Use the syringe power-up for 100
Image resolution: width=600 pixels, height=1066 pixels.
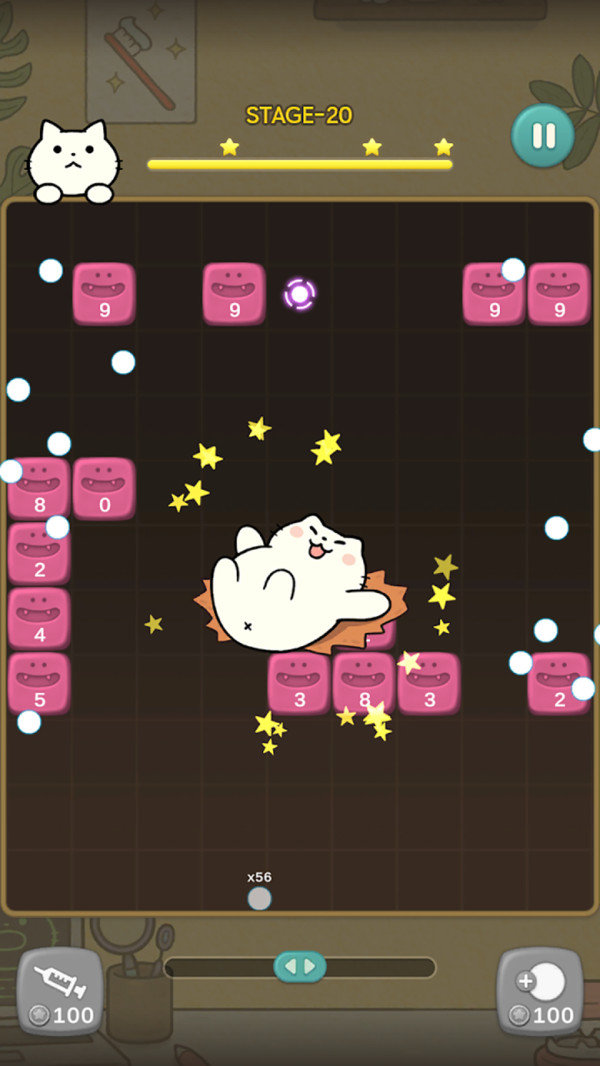(x=60, y=991)
